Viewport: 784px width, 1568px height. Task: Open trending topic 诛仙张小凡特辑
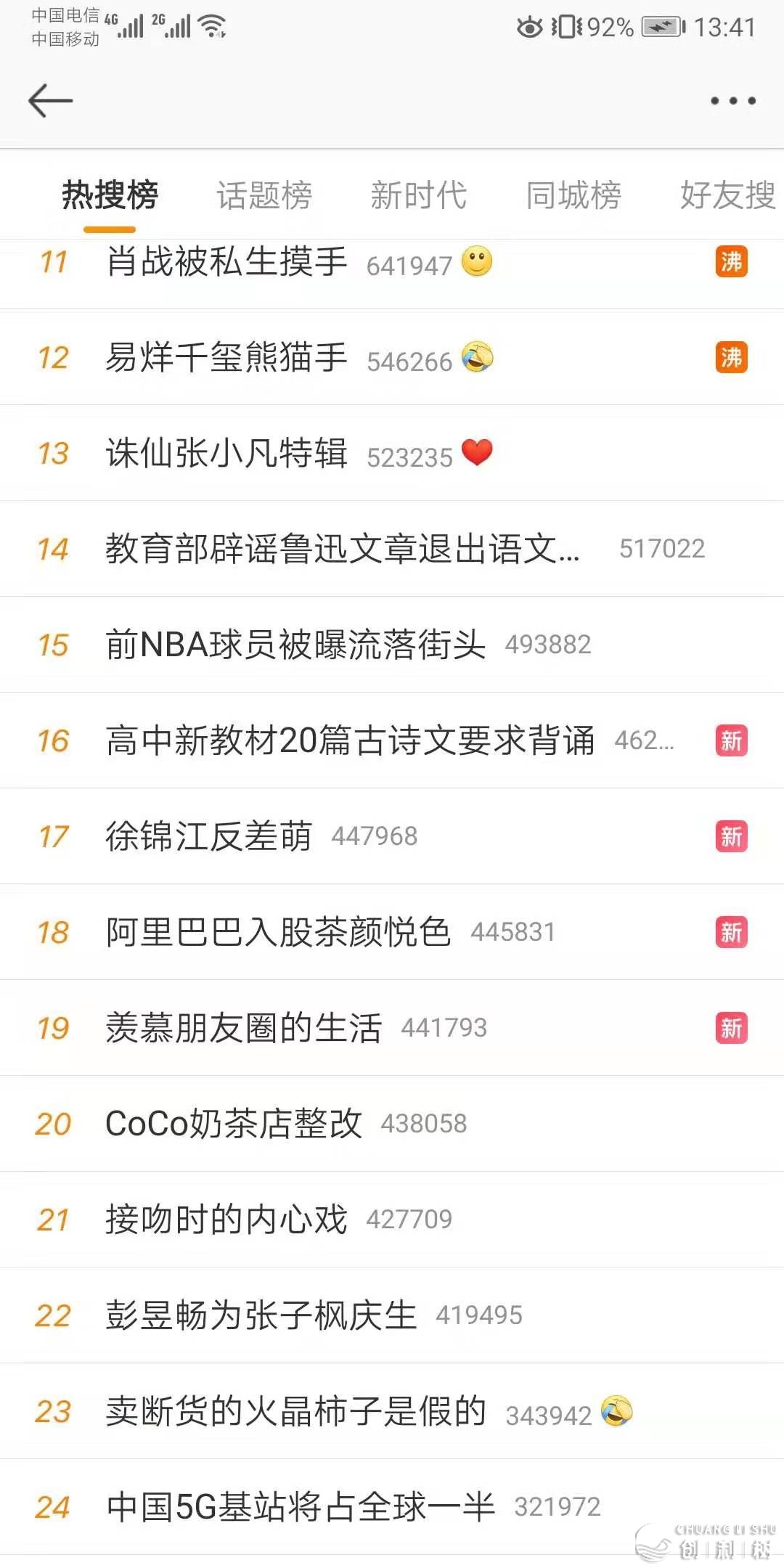pyautogui.click(x=226, y=454)
